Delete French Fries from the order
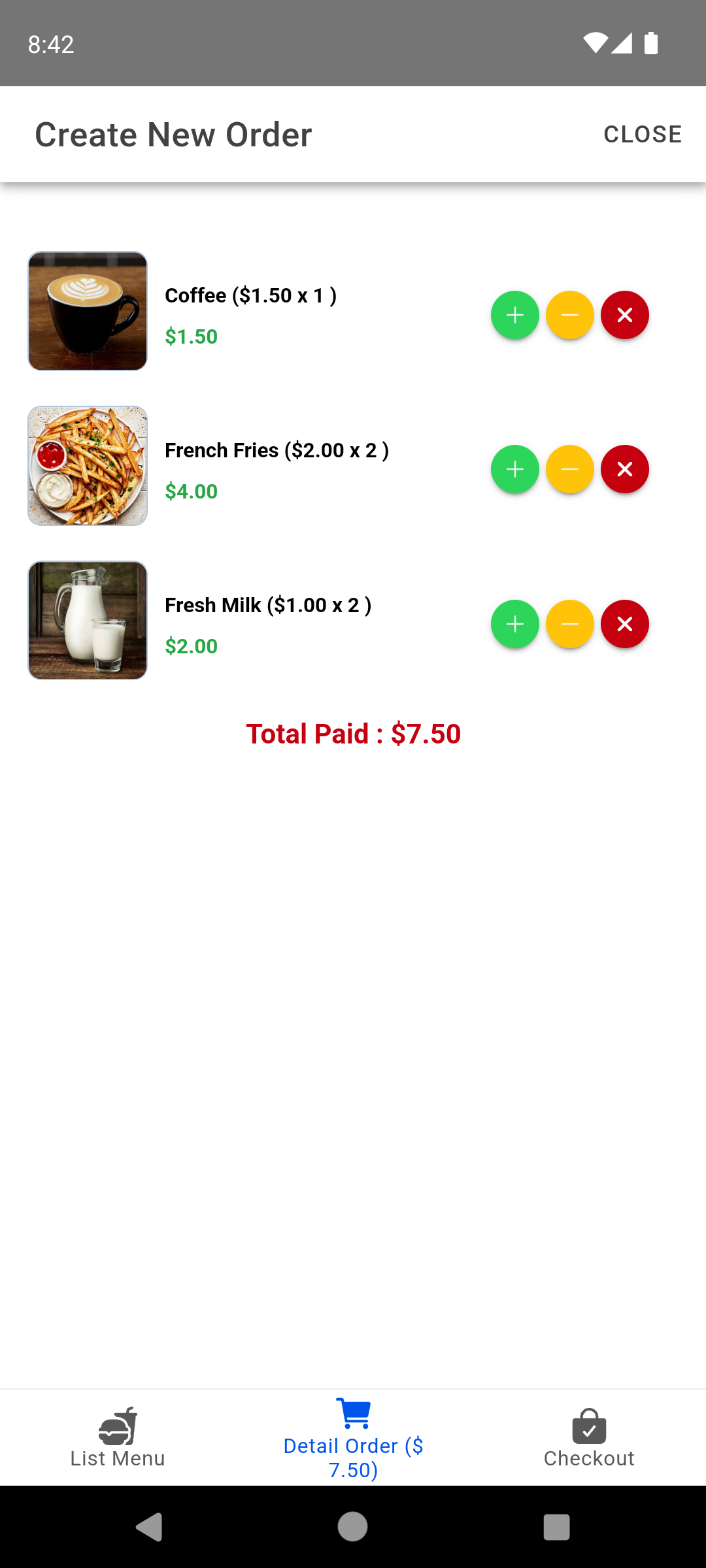The height and width of the screenshot is (1568, 706). (x=625, y=469)
